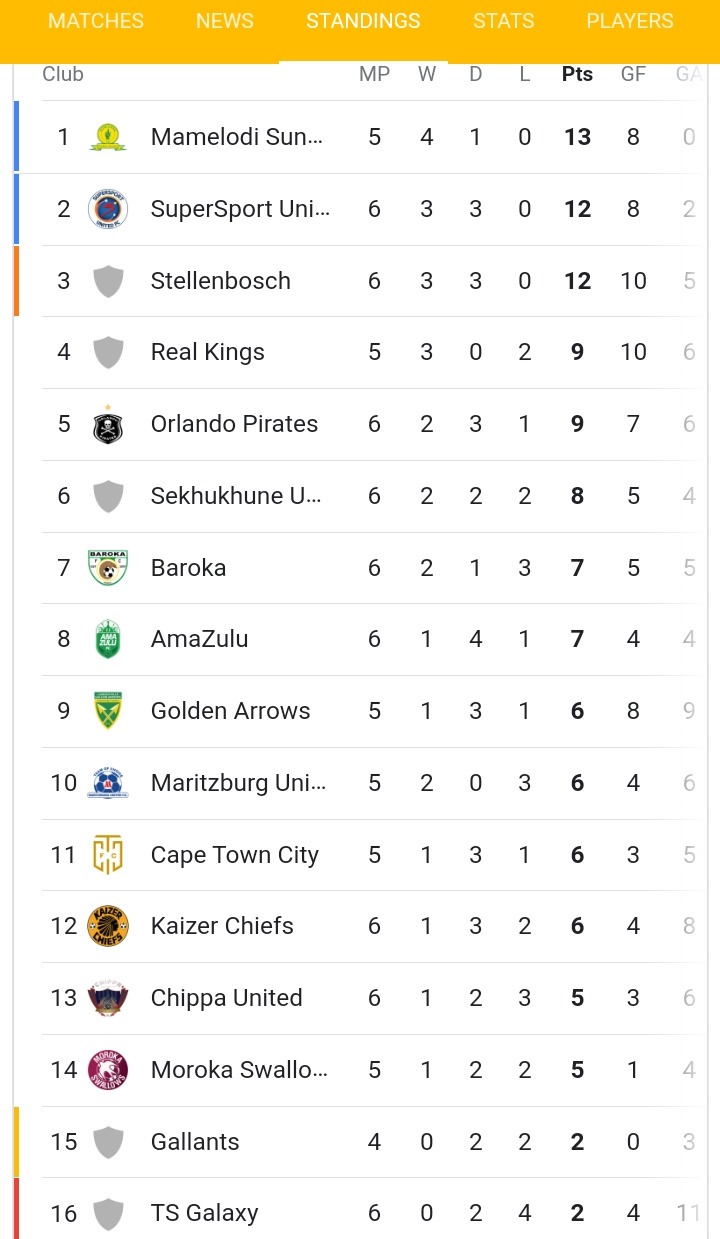The image size is (720, 1239).
Task: View Baroka club page
Action: (x=360, y=568)
